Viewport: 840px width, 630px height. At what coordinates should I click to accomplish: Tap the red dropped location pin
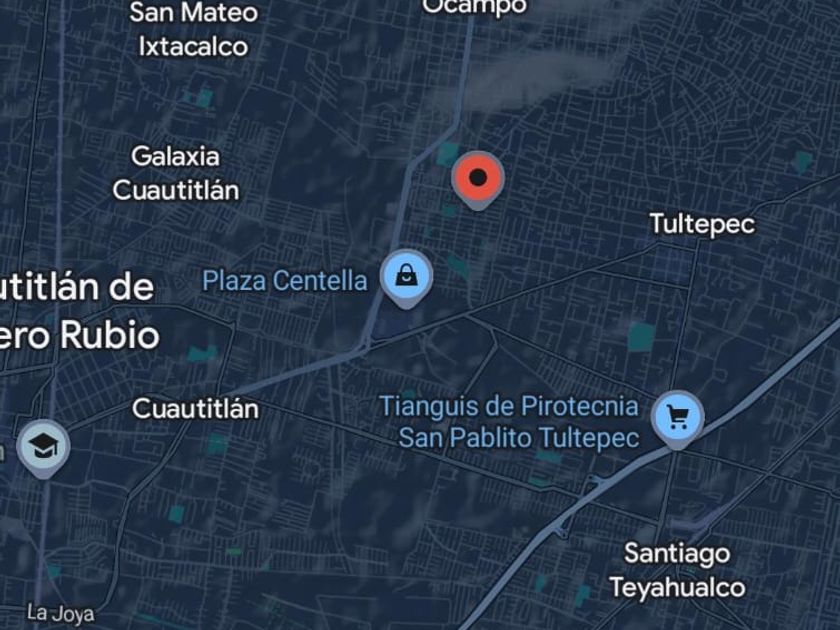(478, 178)
